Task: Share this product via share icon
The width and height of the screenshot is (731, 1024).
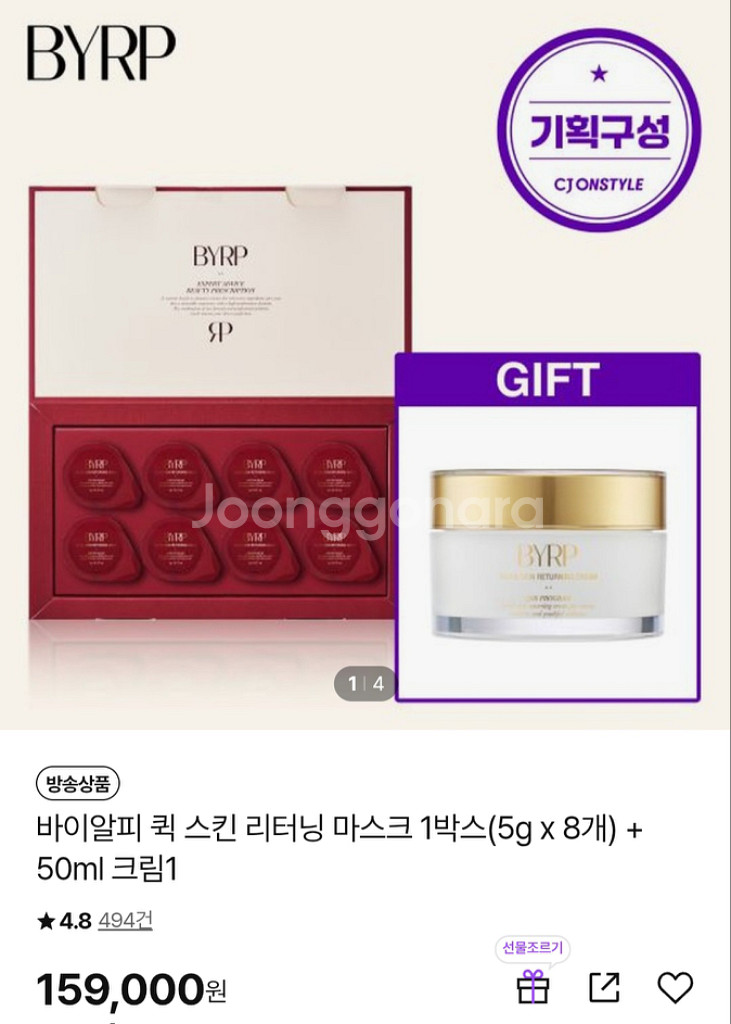Action: (x=605, y=987)
